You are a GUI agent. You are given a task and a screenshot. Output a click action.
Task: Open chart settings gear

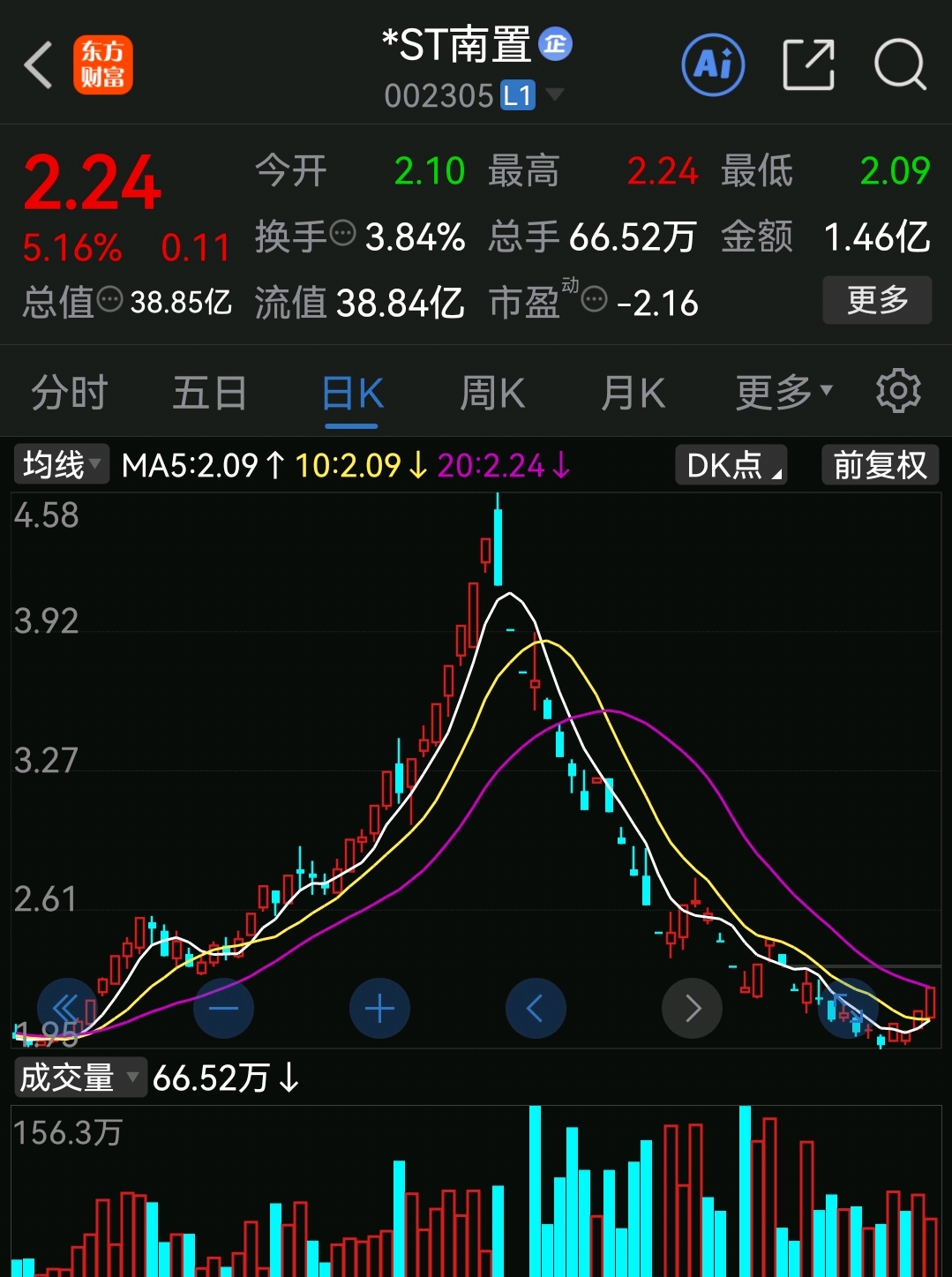point(898,391)
